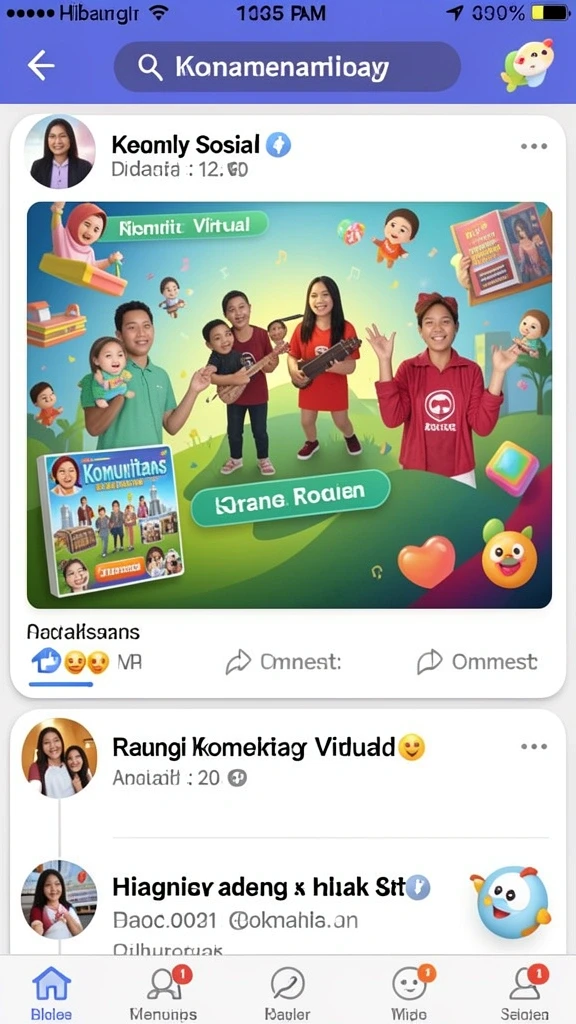The height and width of the screenshot is (1024, 576).
Task: Open overflow menu on Raungi Komekiag post
Action: [x=534, y=746]
